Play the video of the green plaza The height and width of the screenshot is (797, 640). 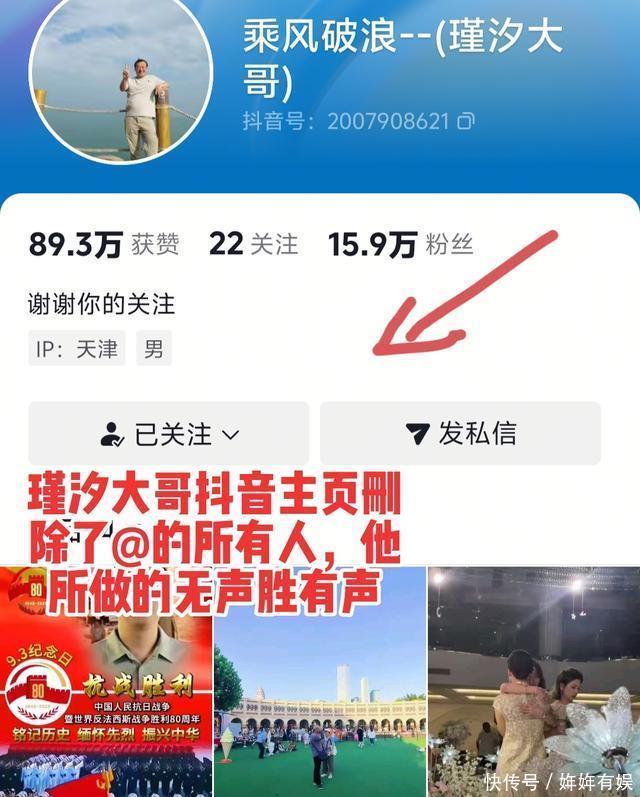click(320, 690)
